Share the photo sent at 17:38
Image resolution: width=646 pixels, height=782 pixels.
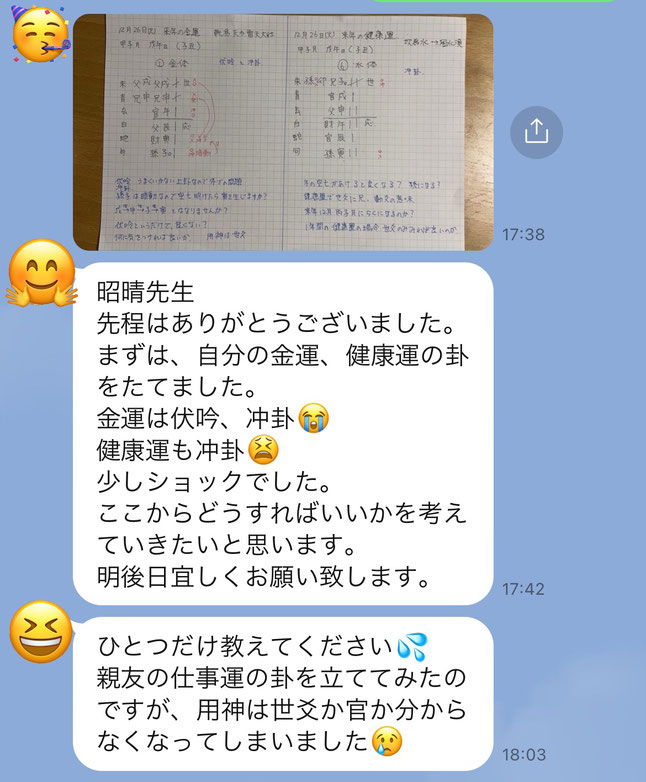(x=536, y=131)
